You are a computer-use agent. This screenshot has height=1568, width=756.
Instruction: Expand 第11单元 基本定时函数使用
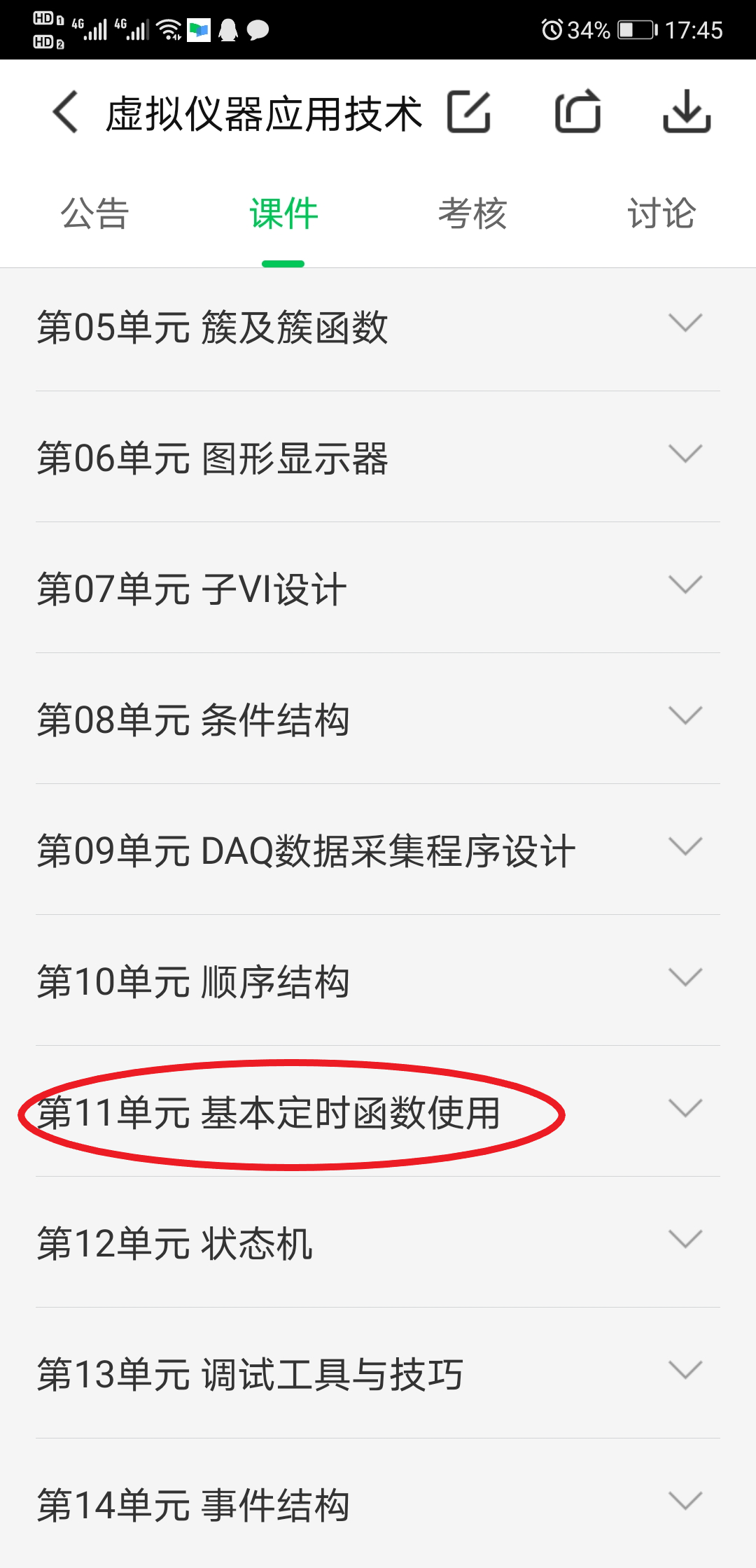coord(378,1112)
